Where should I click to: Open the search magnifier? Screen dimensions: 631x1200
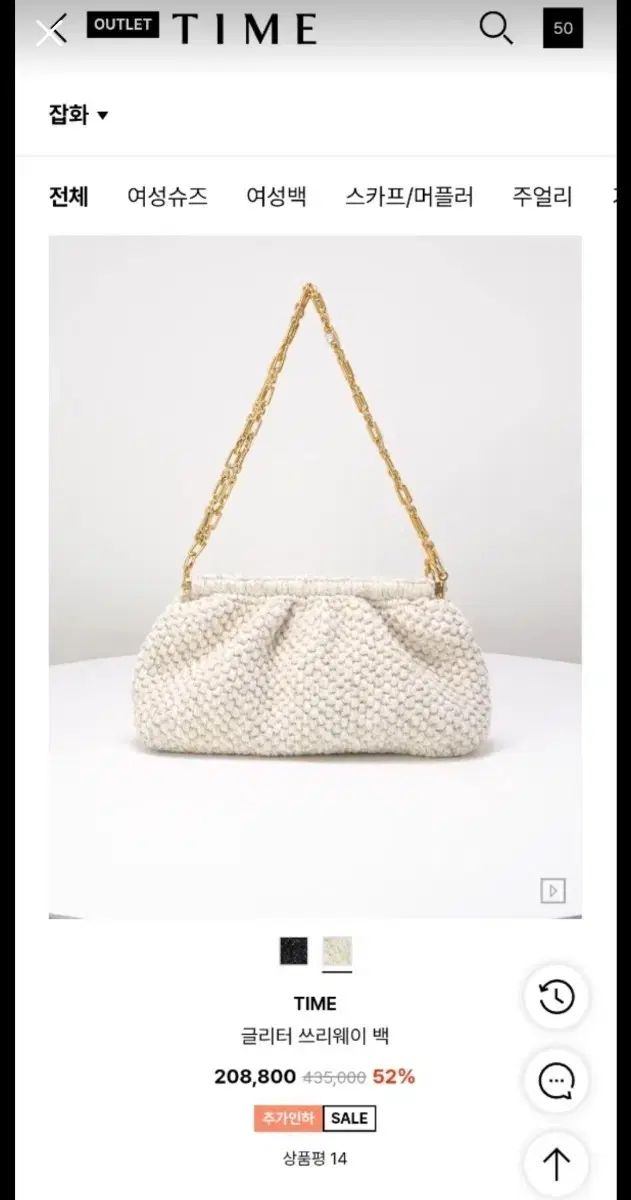(496, 28)
